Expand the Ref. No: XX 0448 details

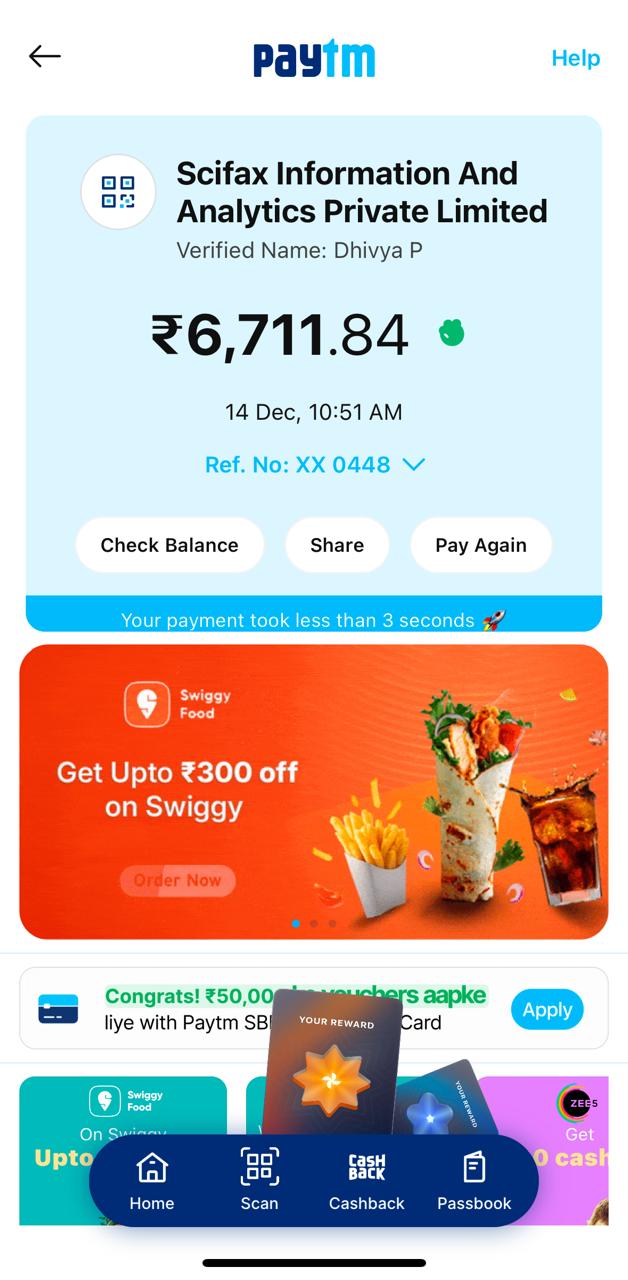click(315, 464)
